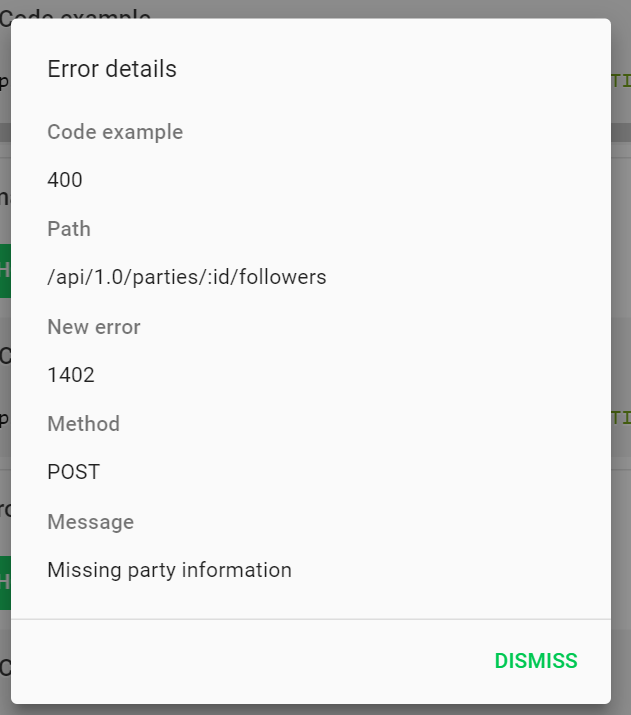Dismiss the Error details dialog
The height and width of the screenshot is (715, 631).
pyautogui.click(x=536, y=661)
